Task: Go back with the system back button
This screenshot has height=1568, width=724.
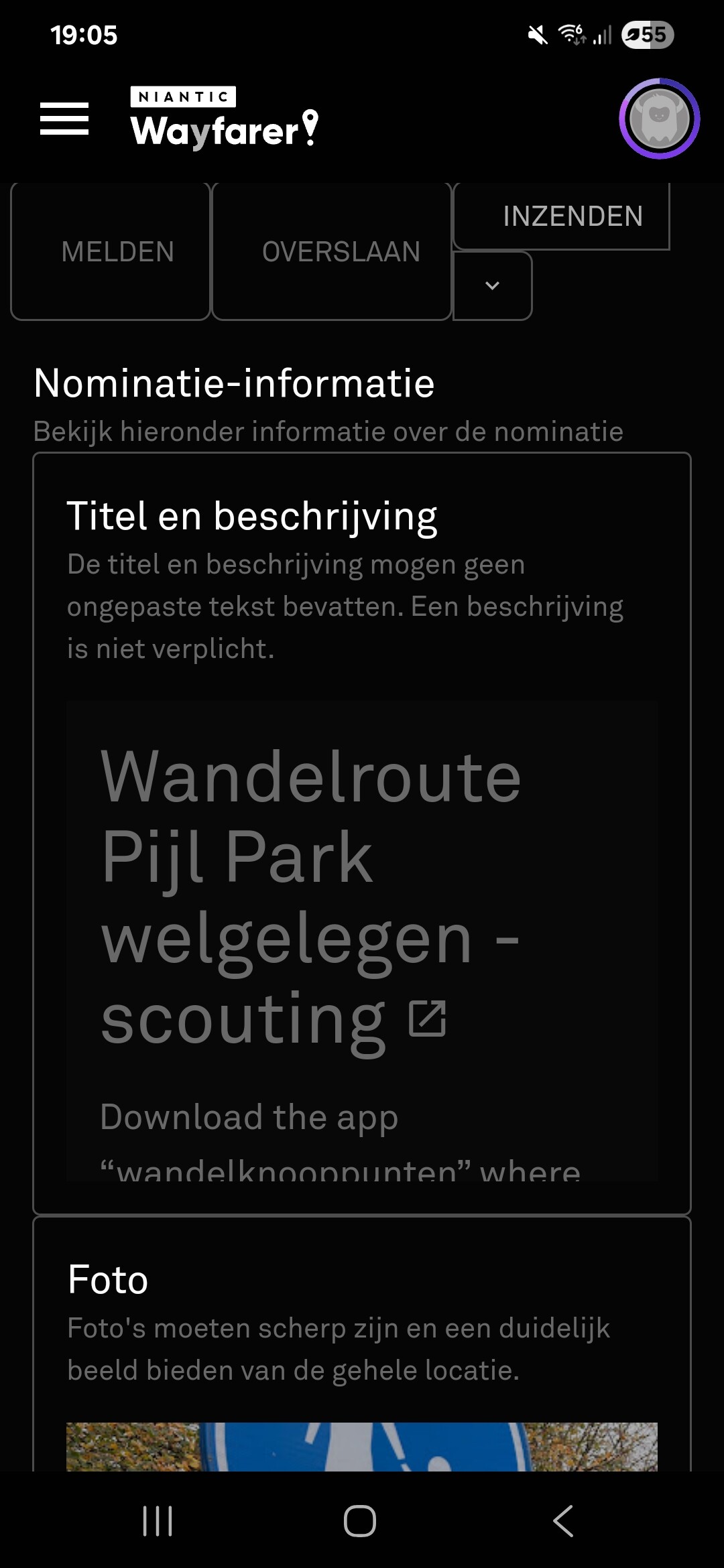Action: coord(563,1520)
